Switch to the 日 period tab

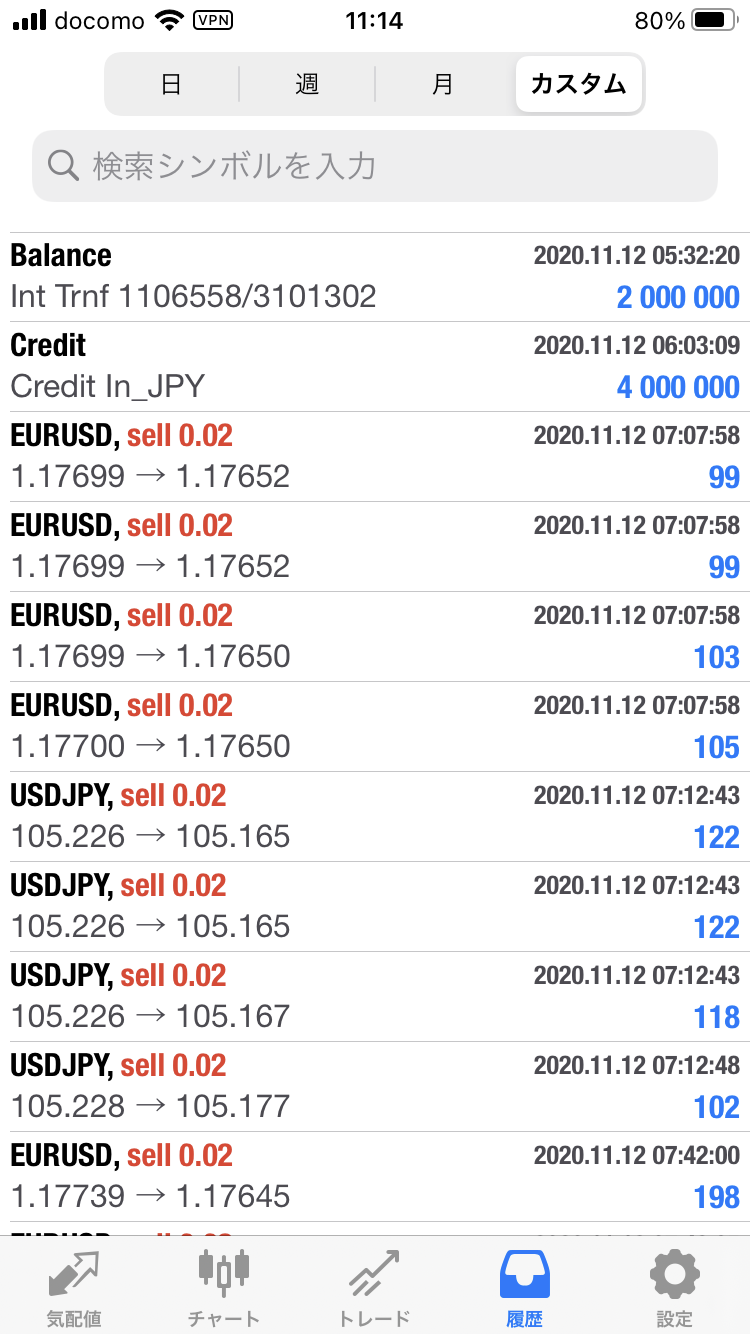click(171, 84)
